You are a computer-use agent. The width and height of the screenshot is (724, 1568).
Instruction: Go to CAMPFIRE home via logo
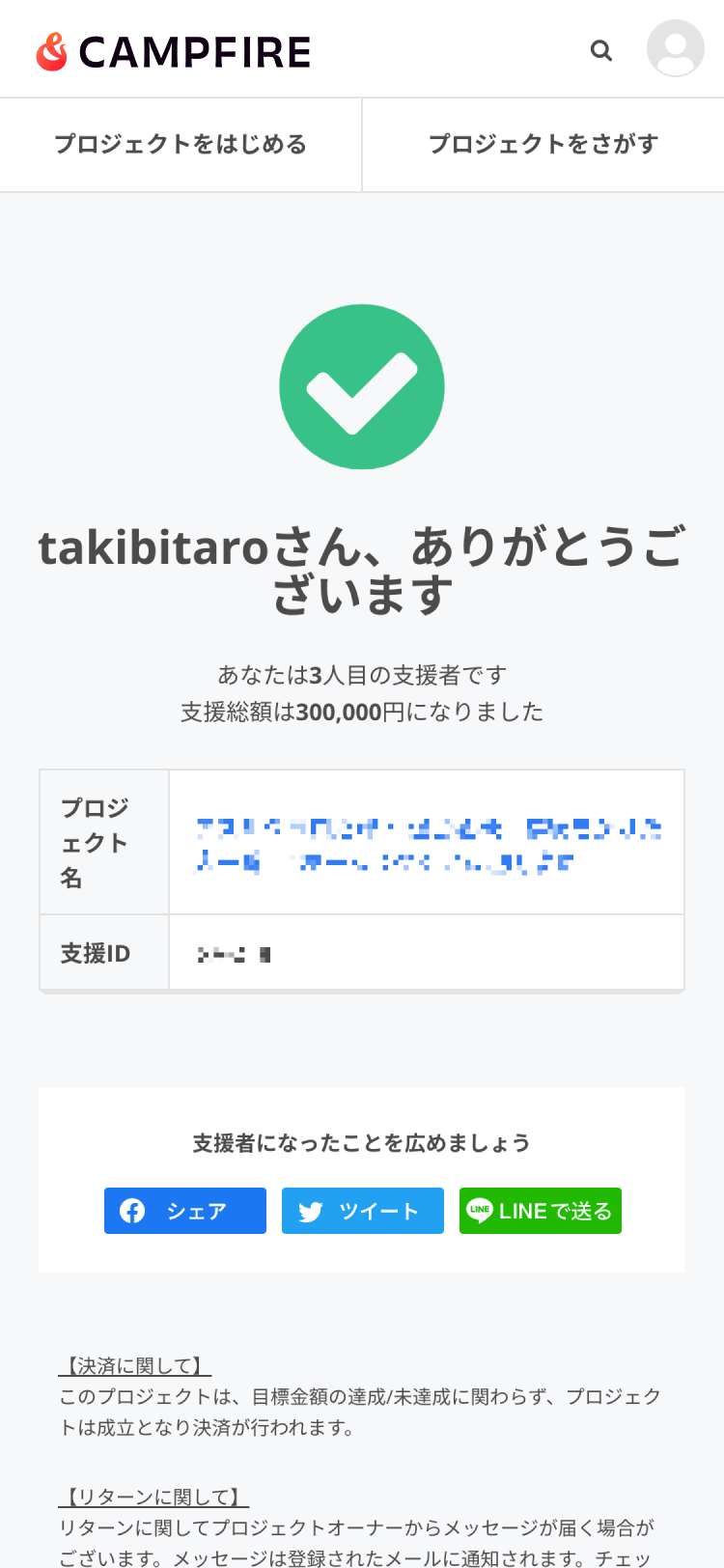coord(174,51)
